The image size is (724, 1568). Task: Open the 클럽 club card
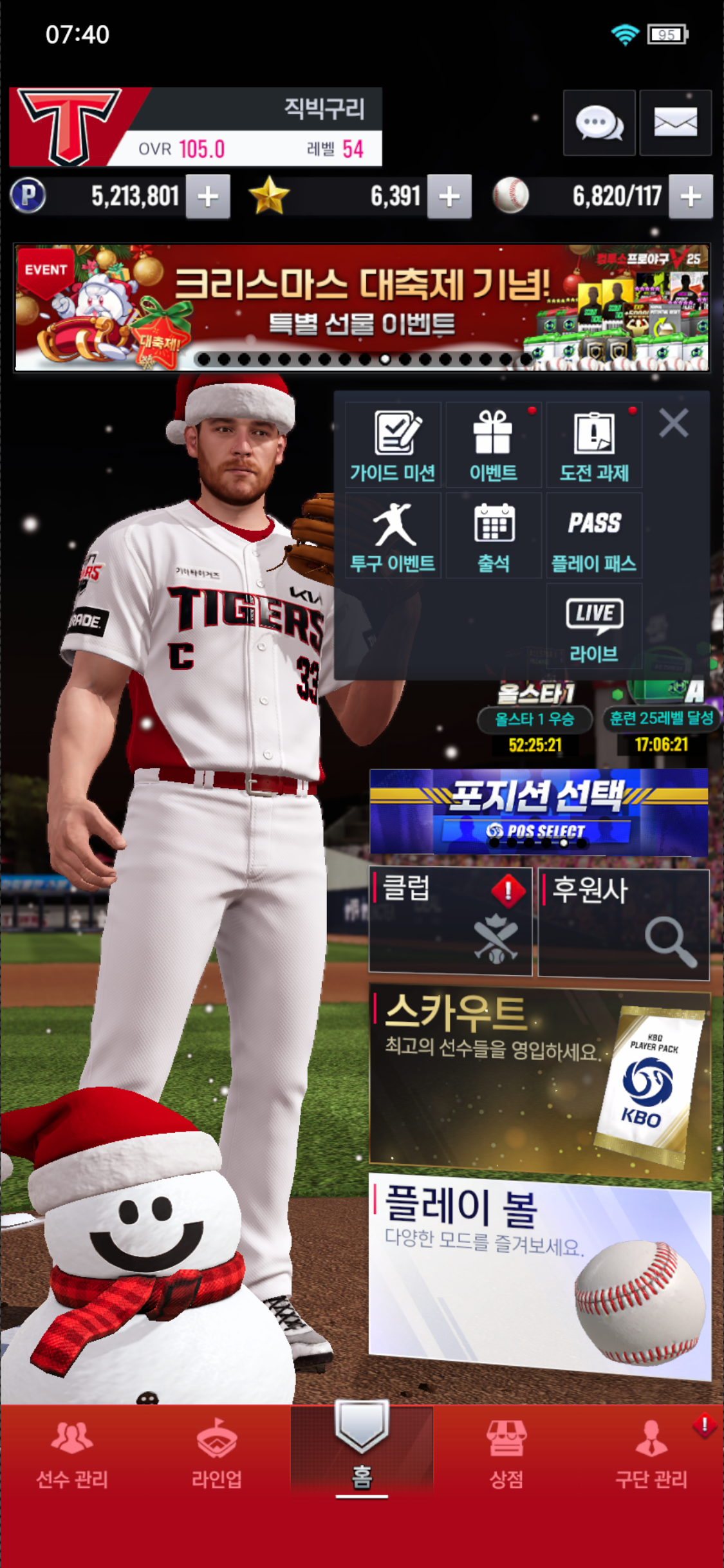pyautogui.click(x=450, y=920)
